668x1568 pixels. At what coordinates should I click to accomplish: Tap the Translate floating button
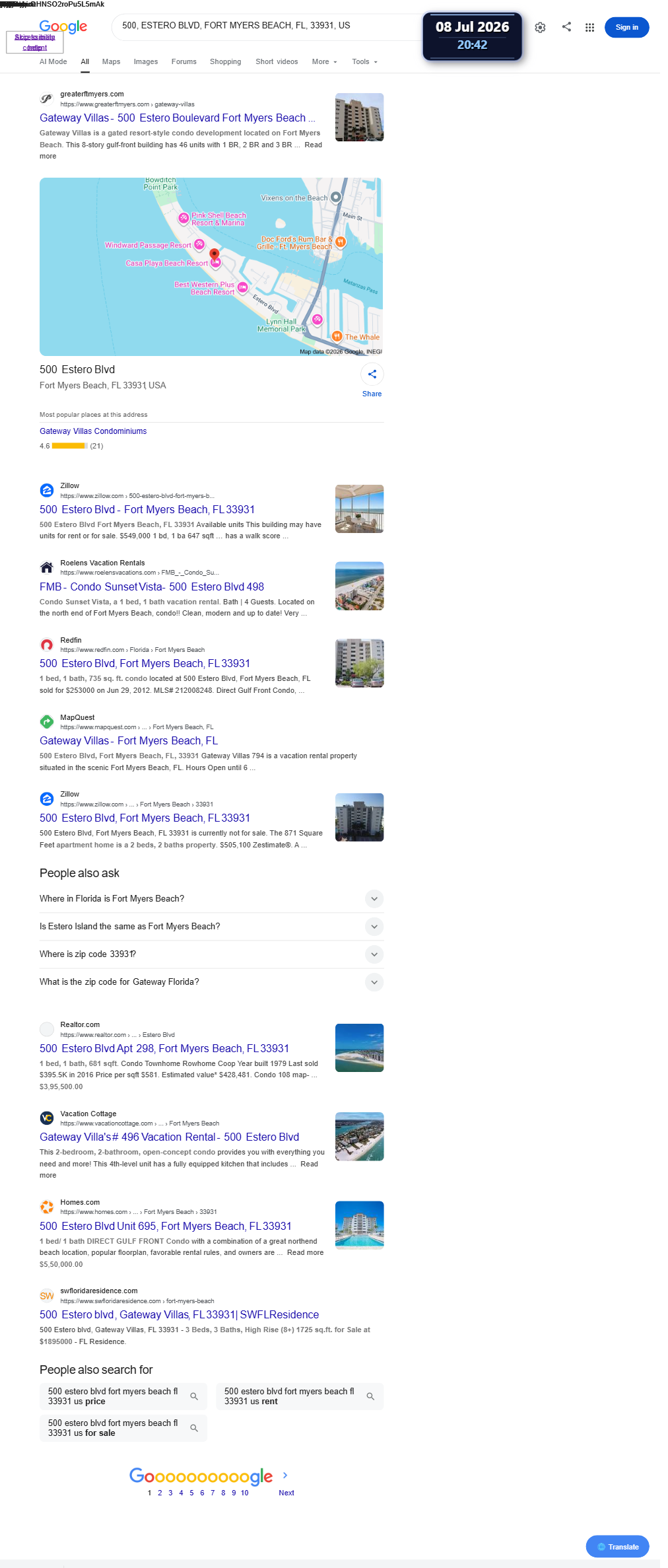point(617,1547)
